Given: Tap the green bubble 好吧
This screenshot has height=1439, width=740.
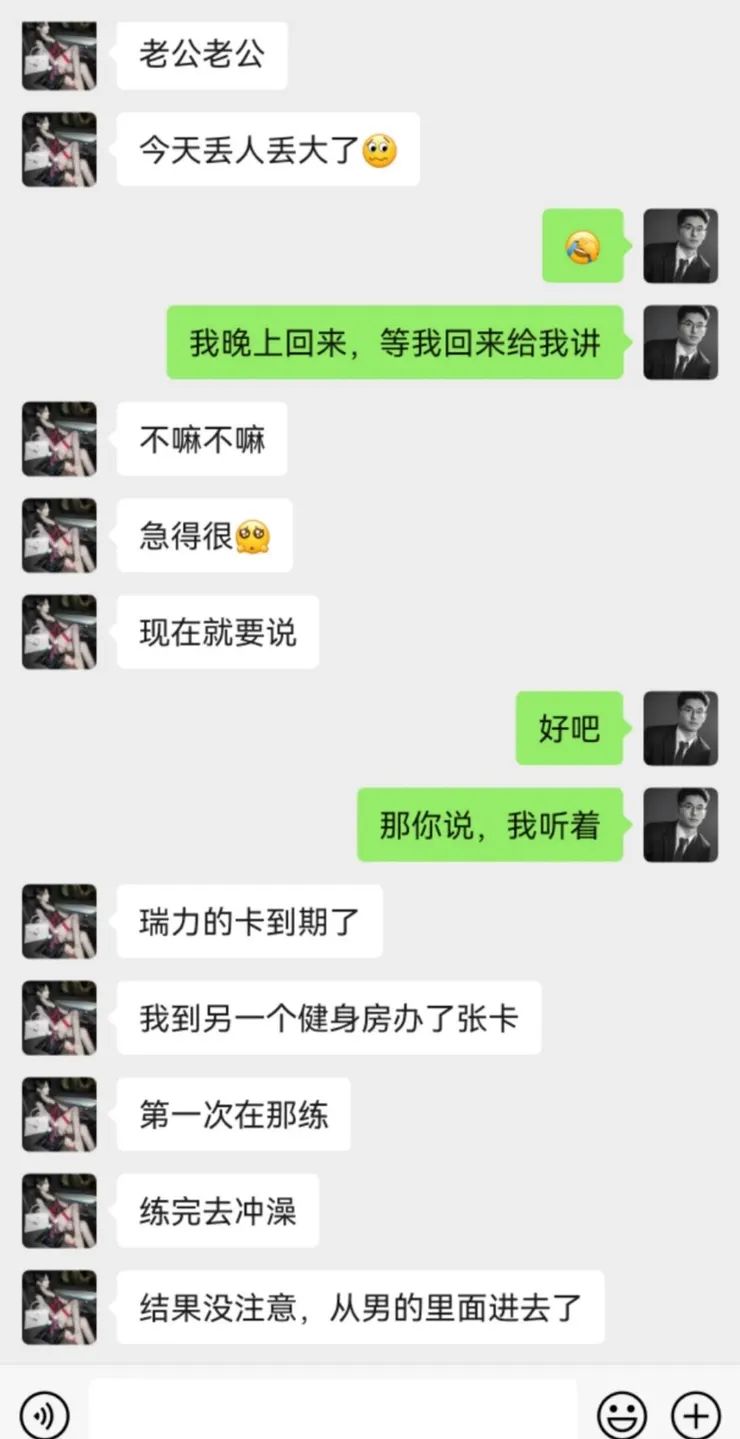Looking at the screenshot, I should tap(568, 729).
